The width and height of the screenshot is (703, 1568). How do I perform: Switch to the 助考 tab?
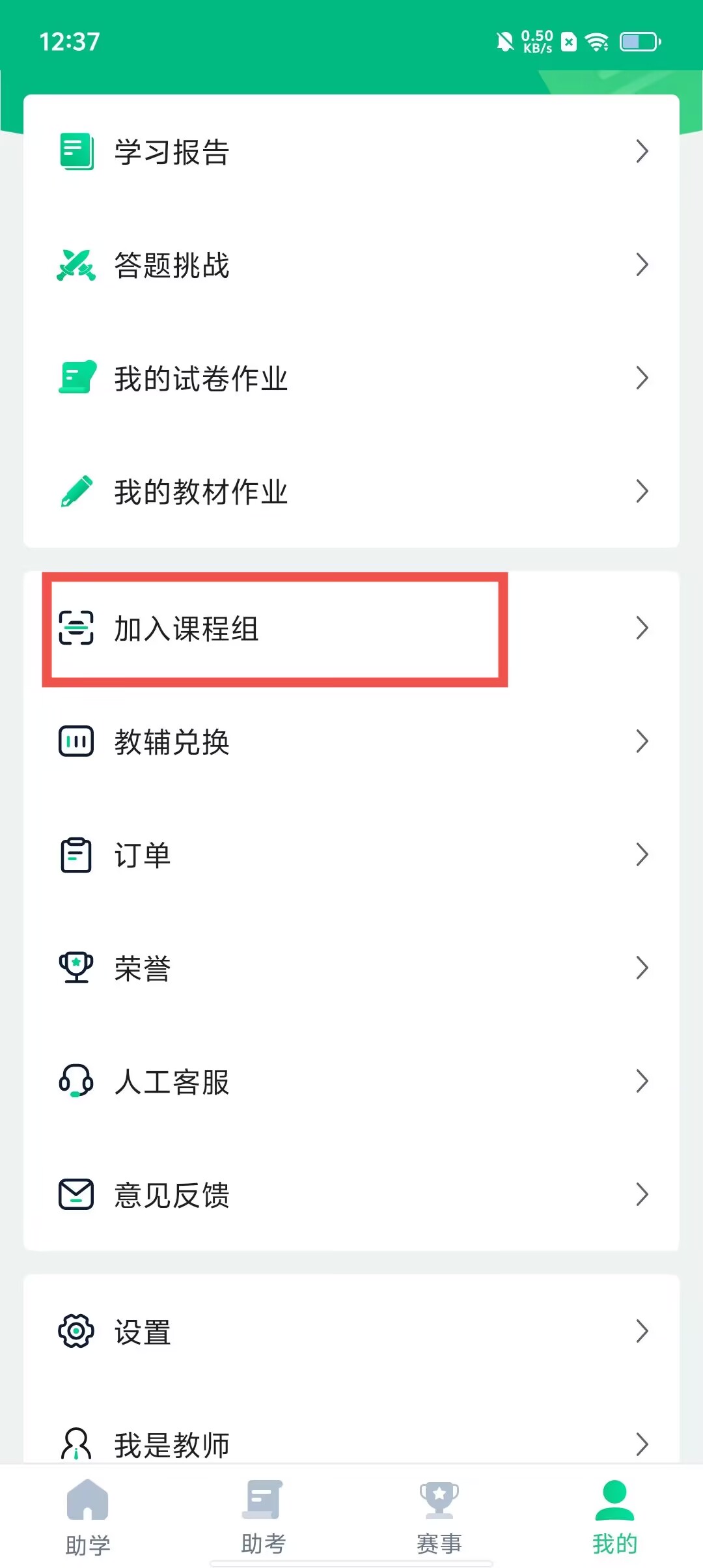(264, 1517)
